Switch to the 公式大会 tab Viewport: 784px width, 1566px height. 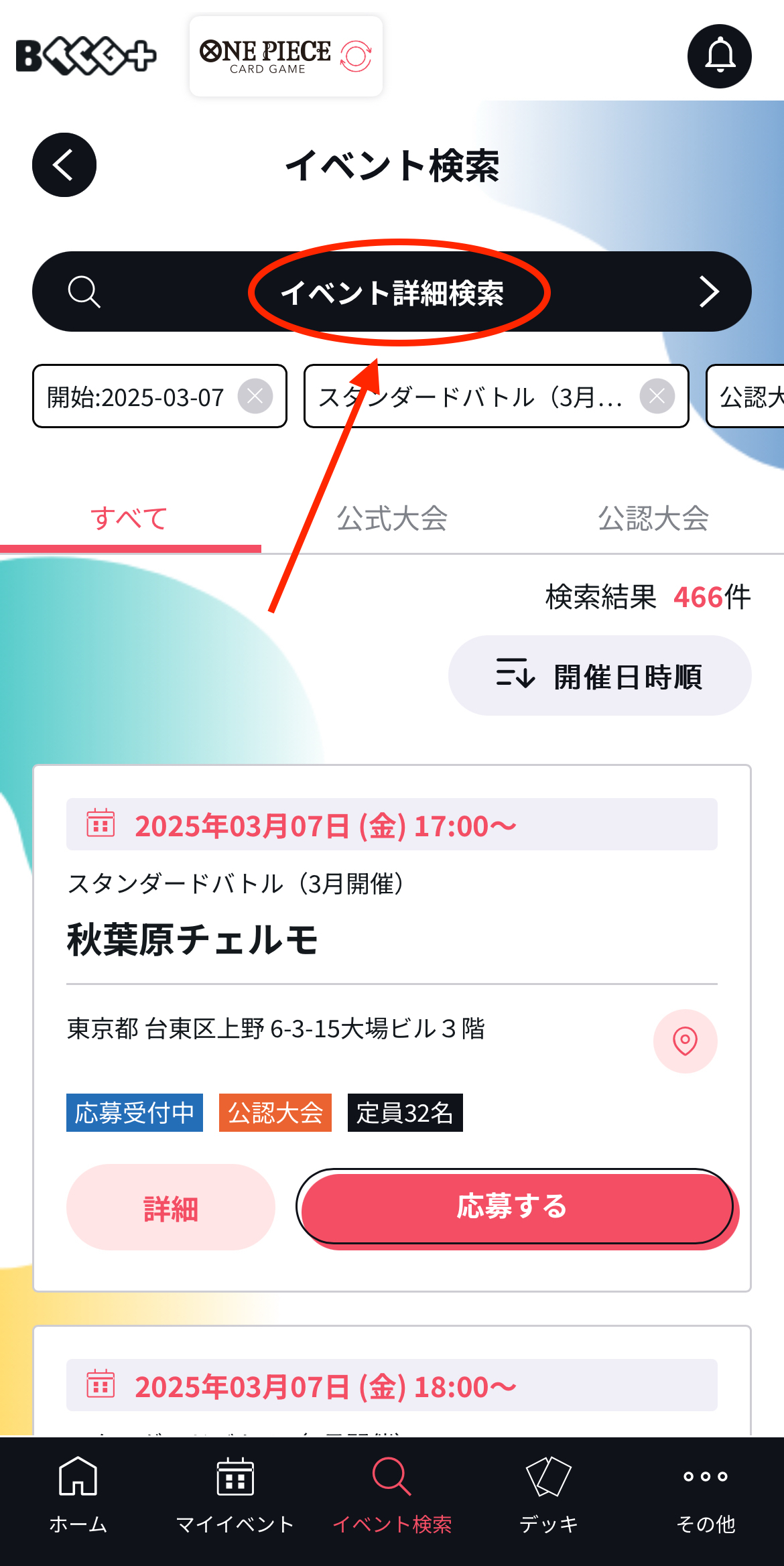[392, 519]
